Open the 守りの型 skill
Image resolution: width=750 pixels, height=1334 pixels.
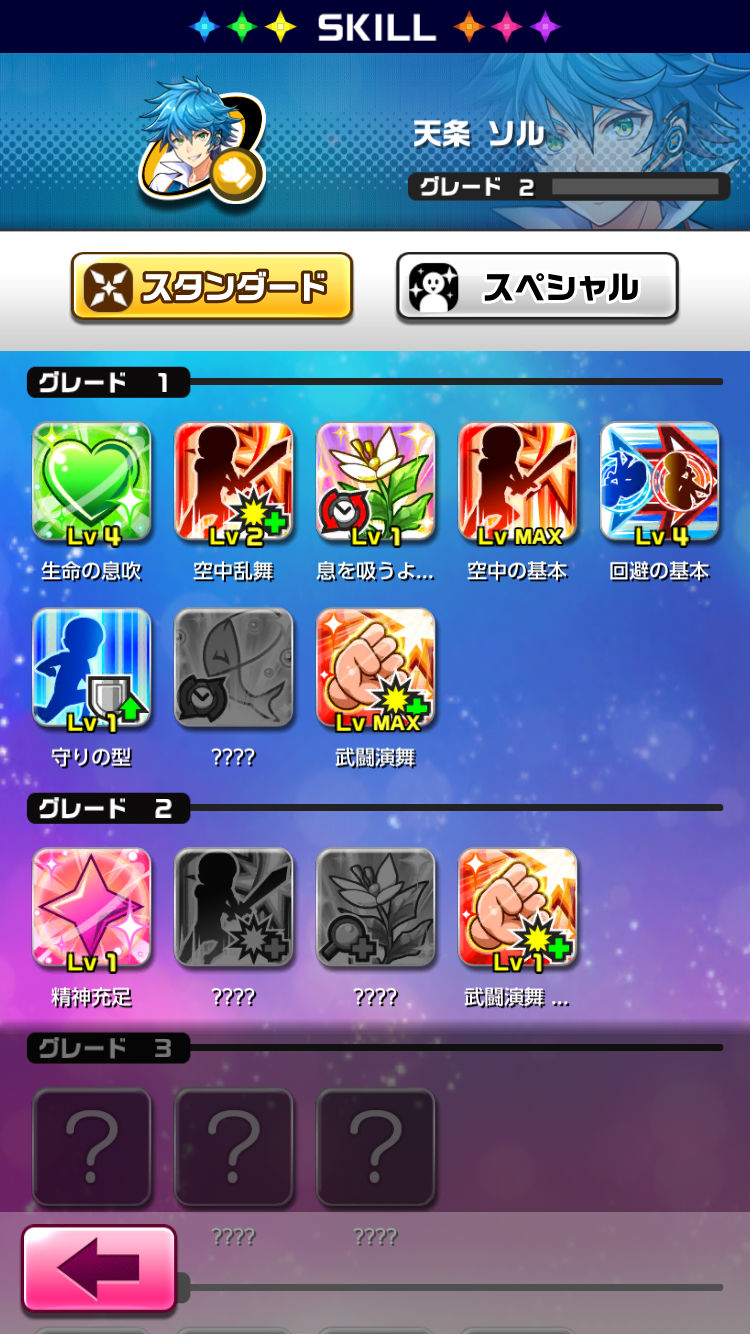tap(92, 668)
